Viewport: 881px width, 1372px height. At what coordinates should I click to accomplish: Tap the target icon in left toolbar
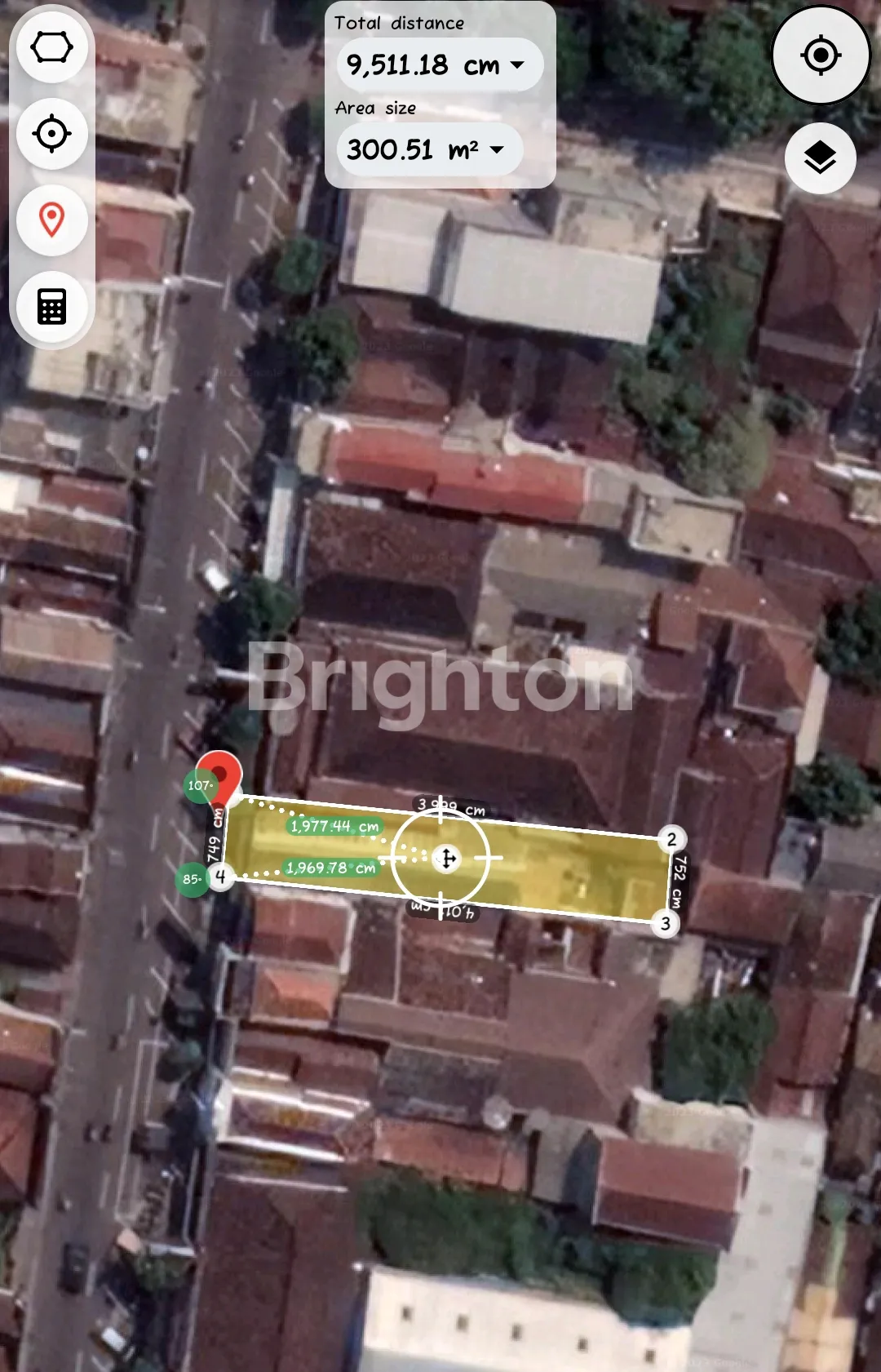[x=51, y=134]
